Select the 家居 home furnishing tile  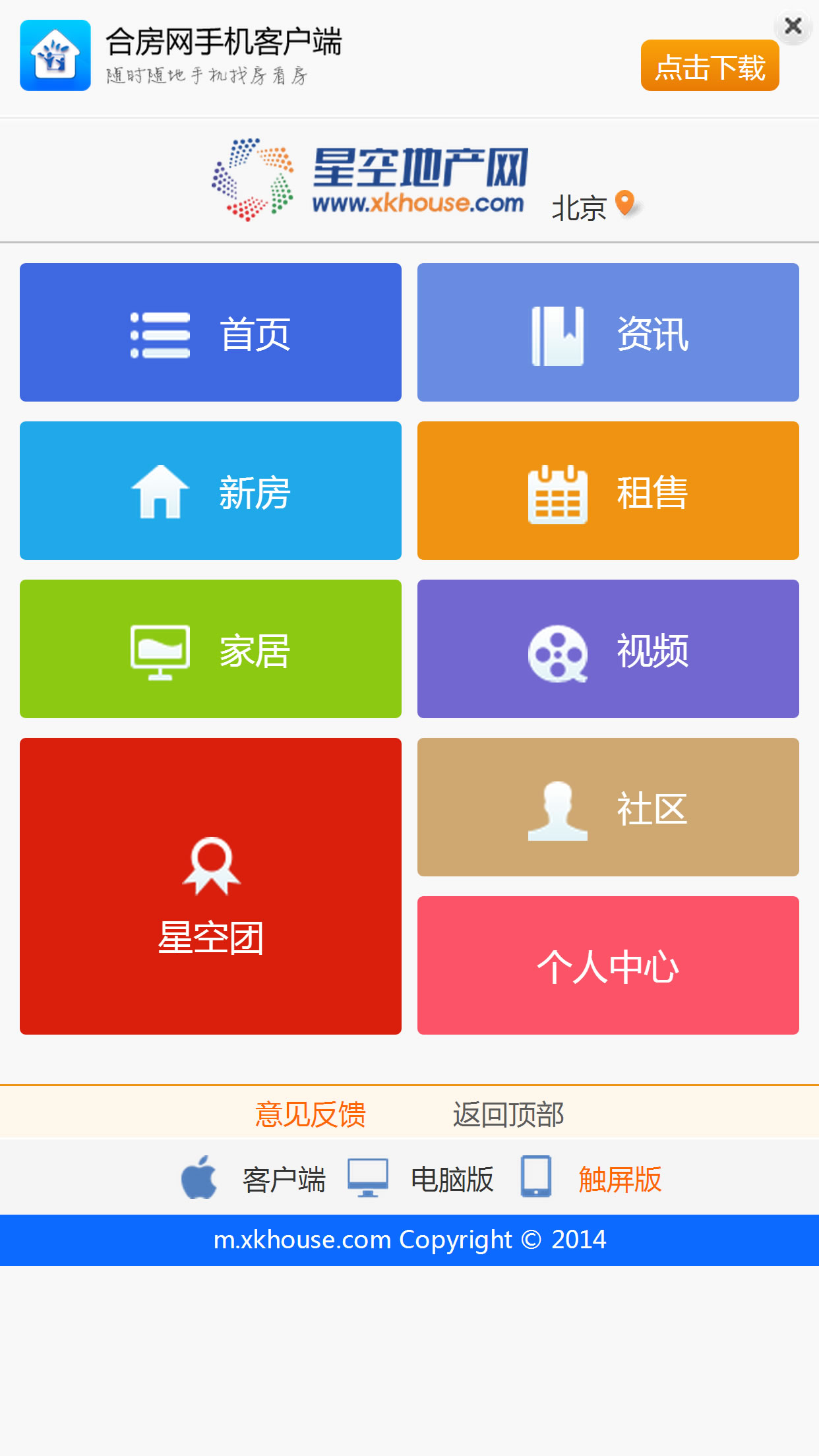coord(210,649)
